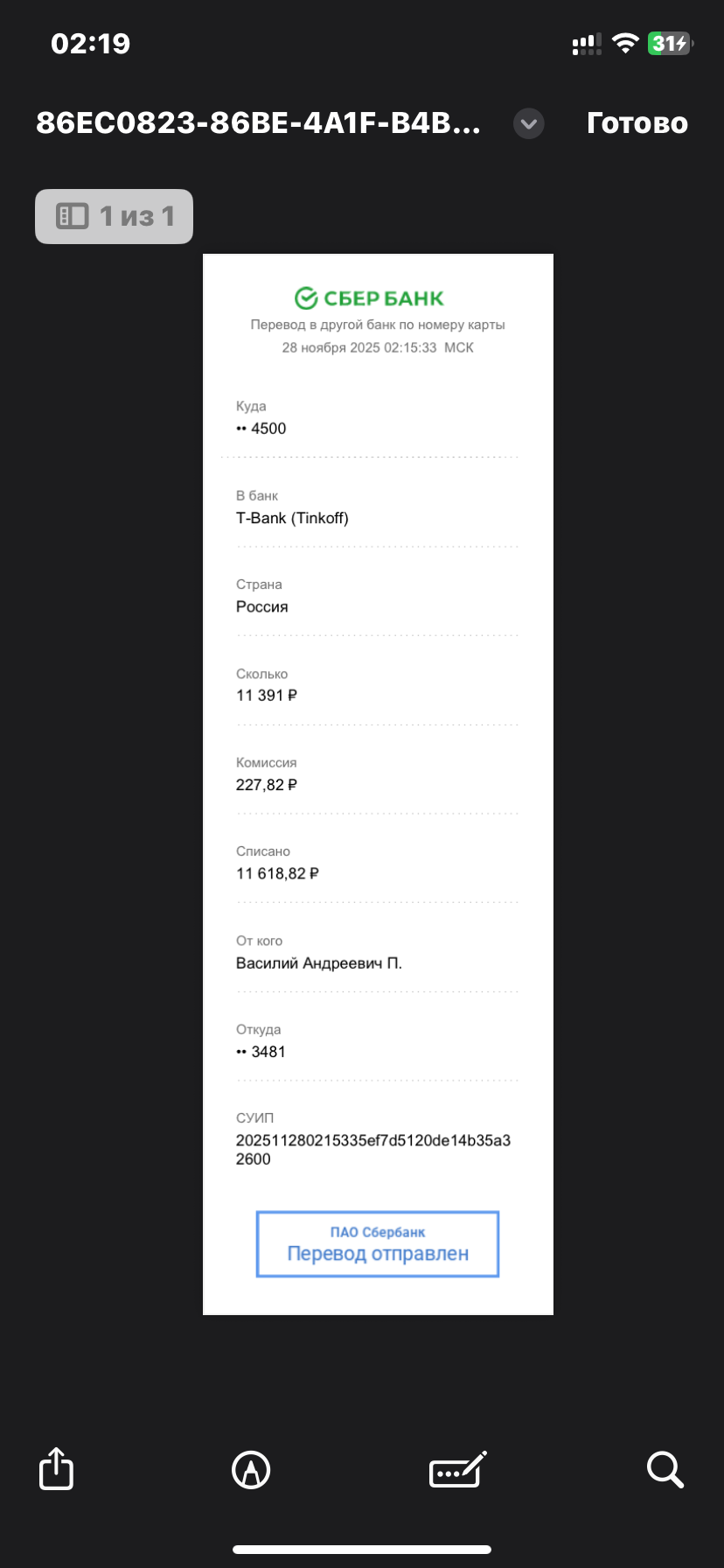The height and width of the screenshot is (1568, 724).
Task: Tap Готово to close the preview
Action: pyautogui.click(x=637, y=123)
